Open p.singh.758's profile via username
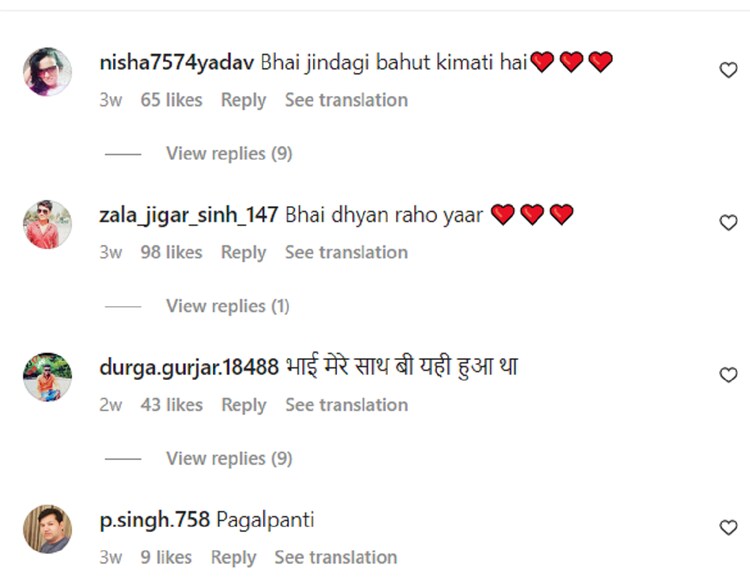Screen dimensions: 750x588 tap(154, 520)
